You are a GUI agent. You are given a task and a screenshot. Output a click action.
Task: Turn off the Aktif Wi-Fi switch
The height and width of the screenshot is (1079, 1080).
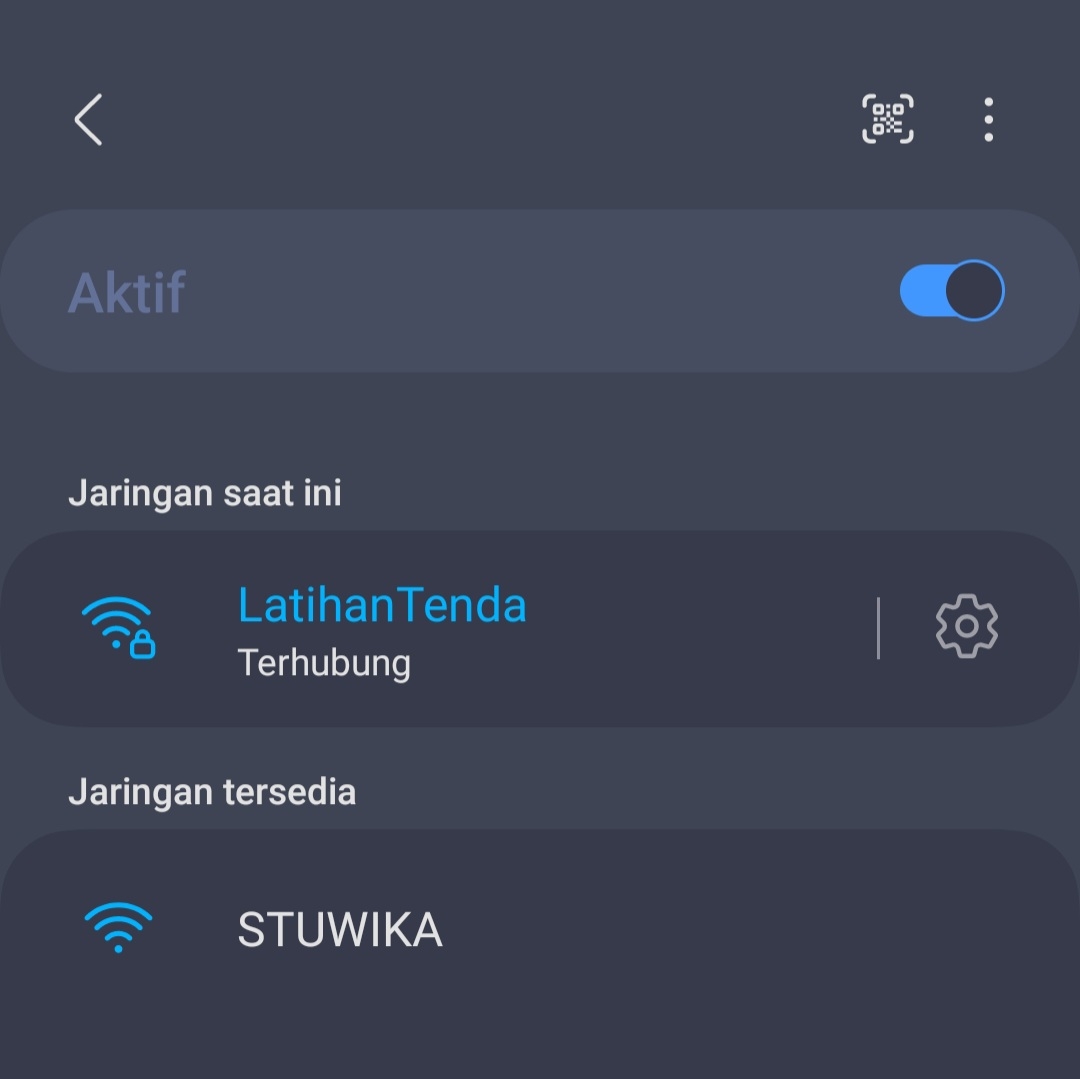tap(951, 291)
